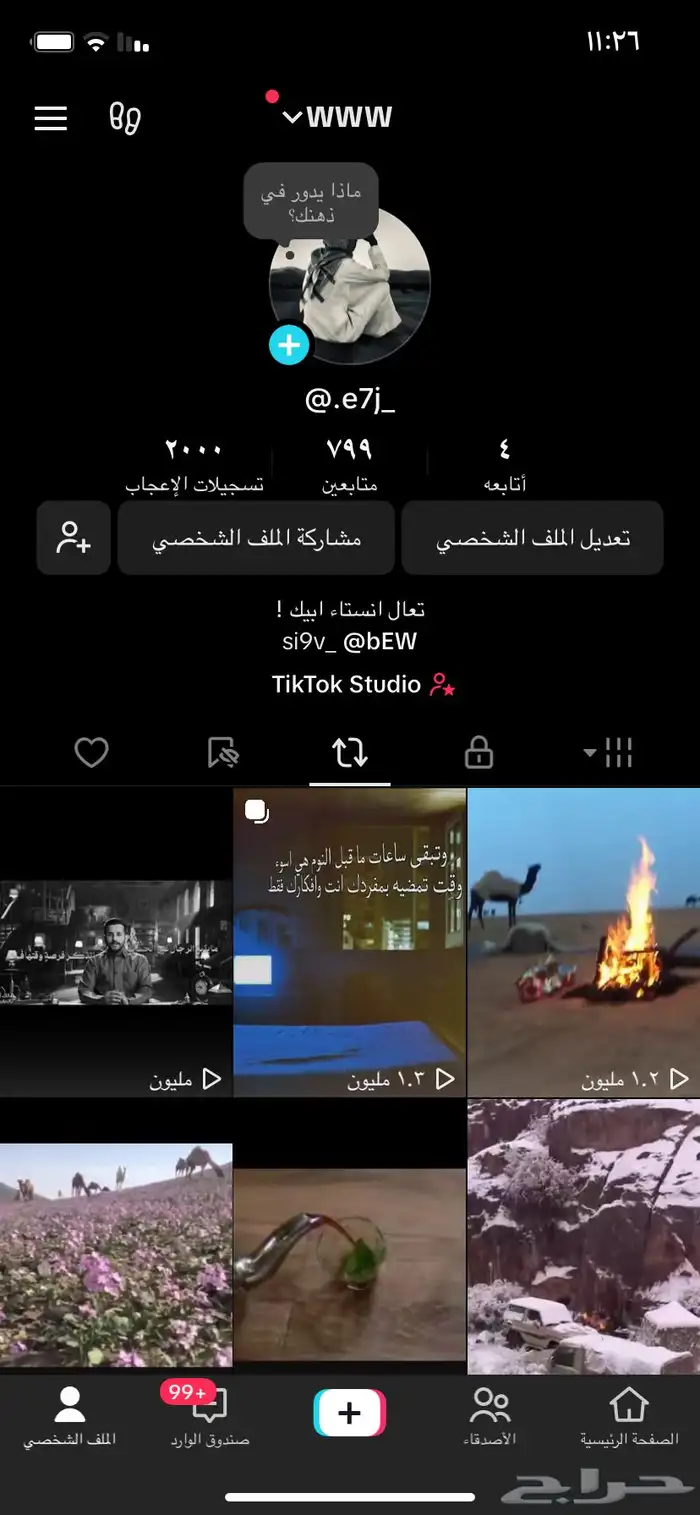Switch to the liked videos heart tab

[x=91, y=752]
